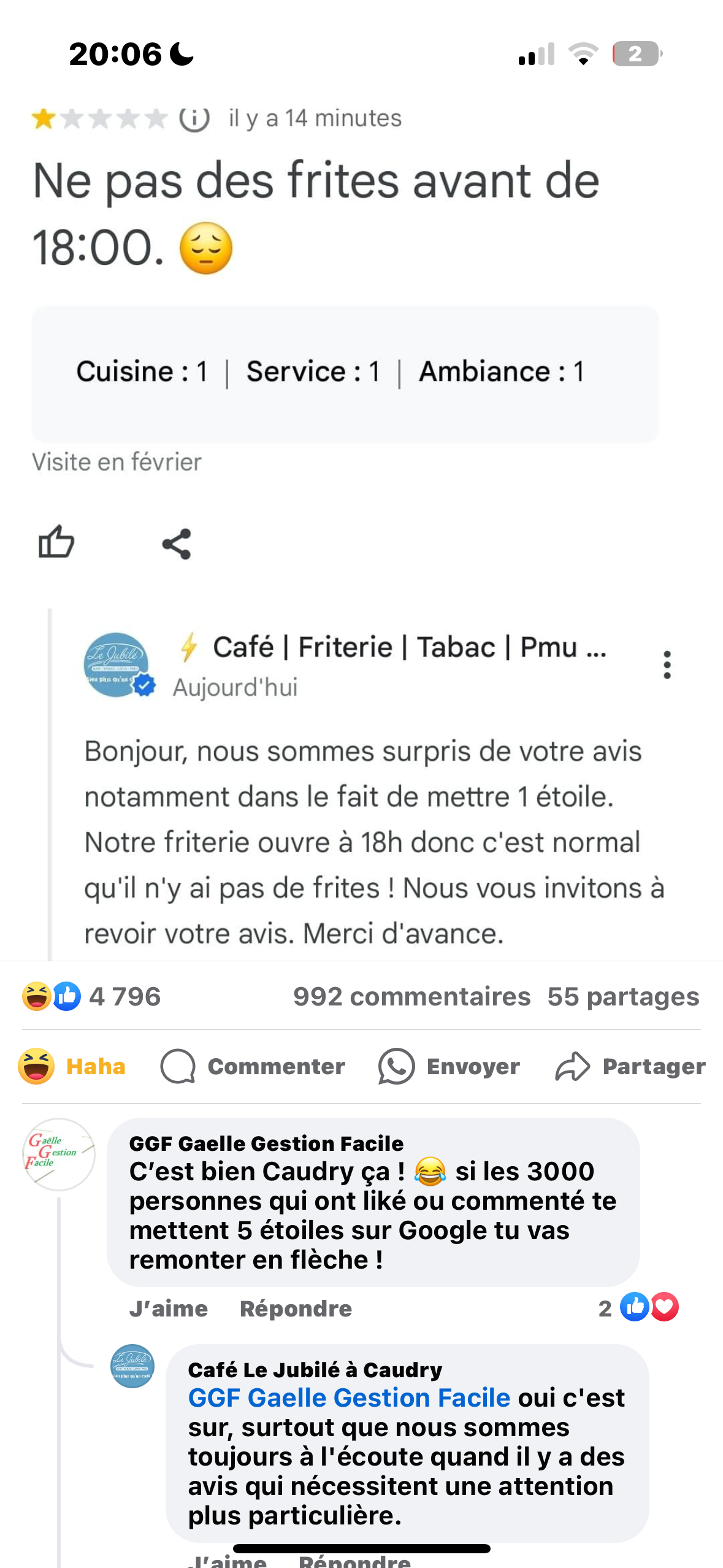View the 55 partages

(623, 996)
